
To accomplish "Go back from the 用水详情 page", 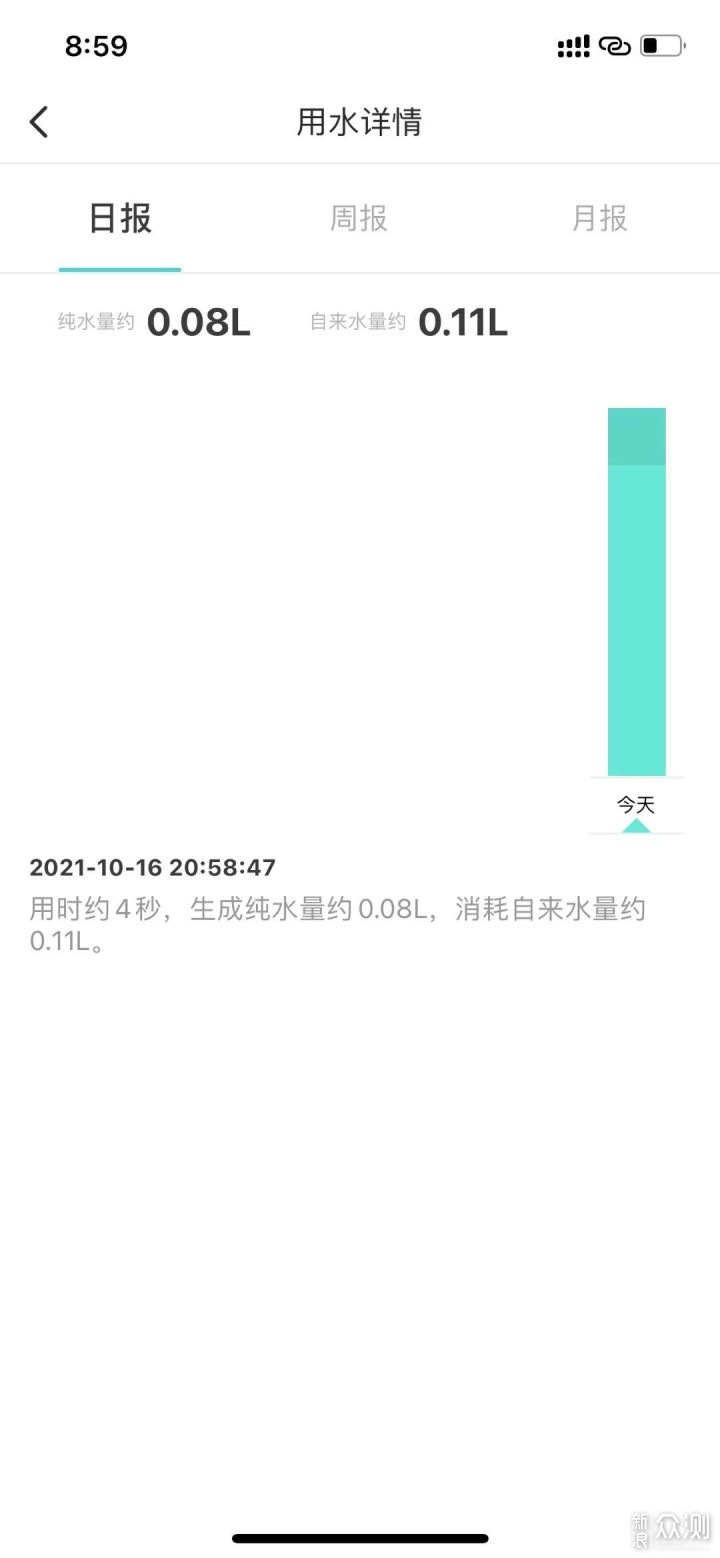I will coord(39,122).
